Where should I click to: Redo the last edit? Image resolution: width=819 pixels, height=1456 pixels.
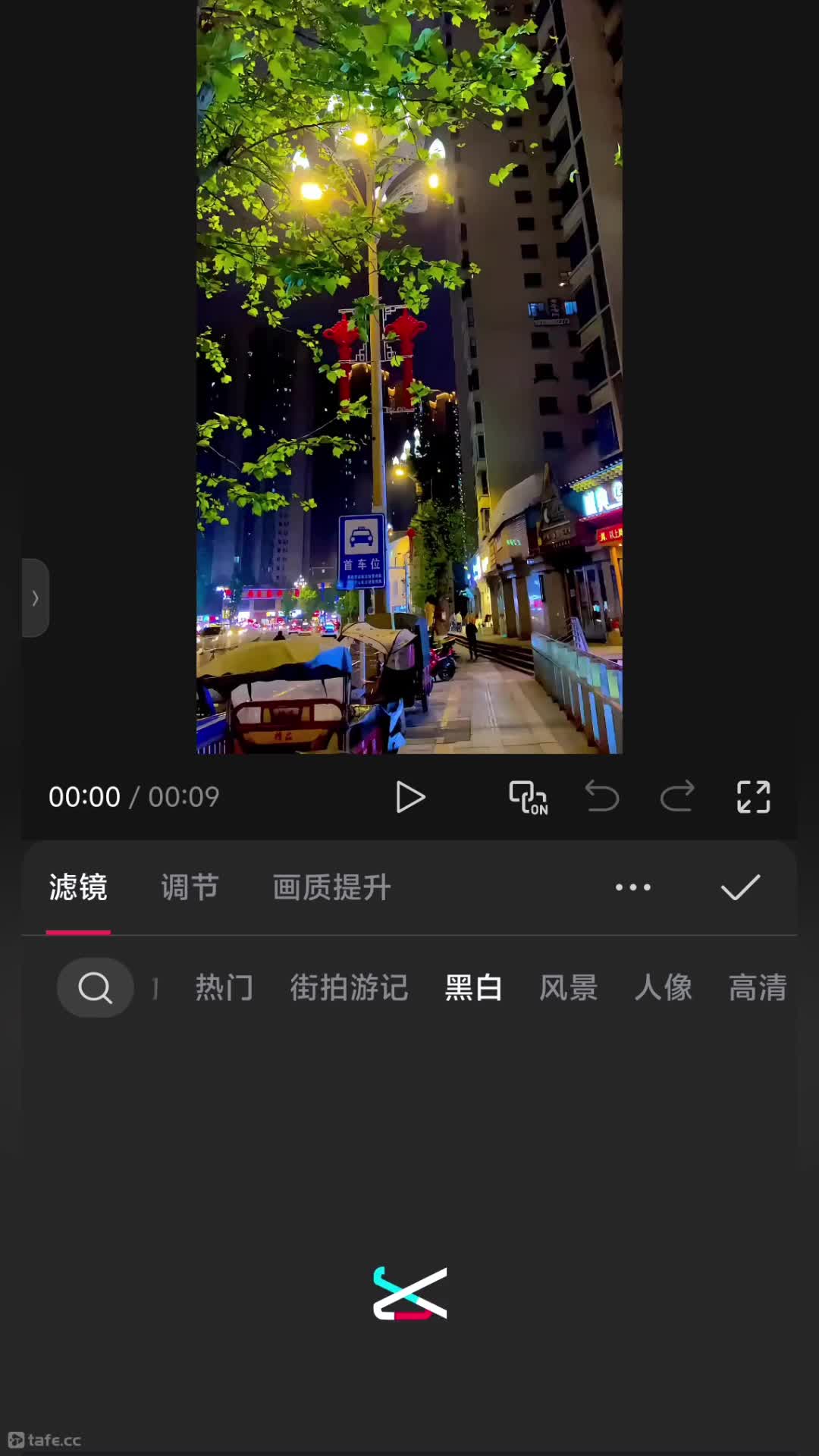click(x=677, y=797)
